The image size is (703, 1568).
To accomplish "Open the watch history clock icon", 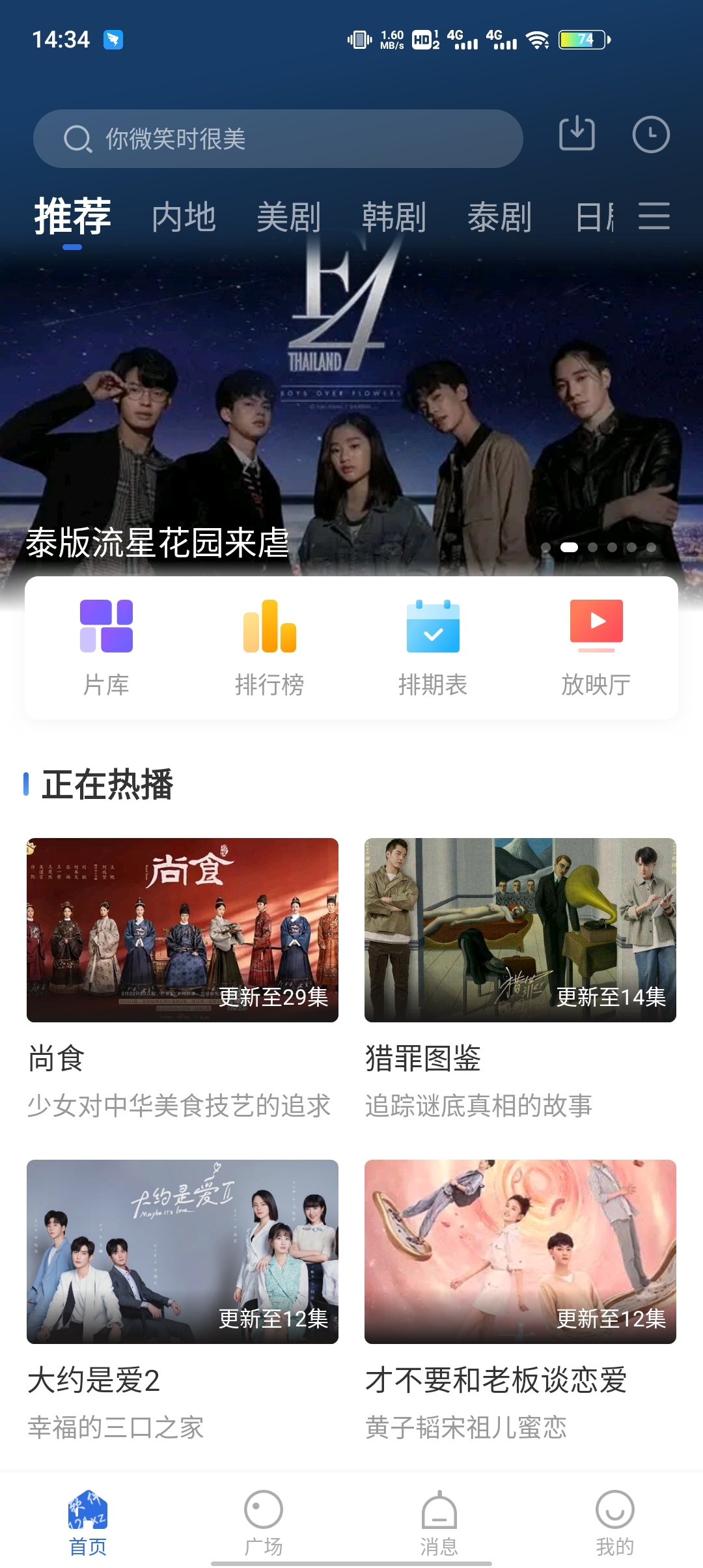I will [x=651, y=135].
